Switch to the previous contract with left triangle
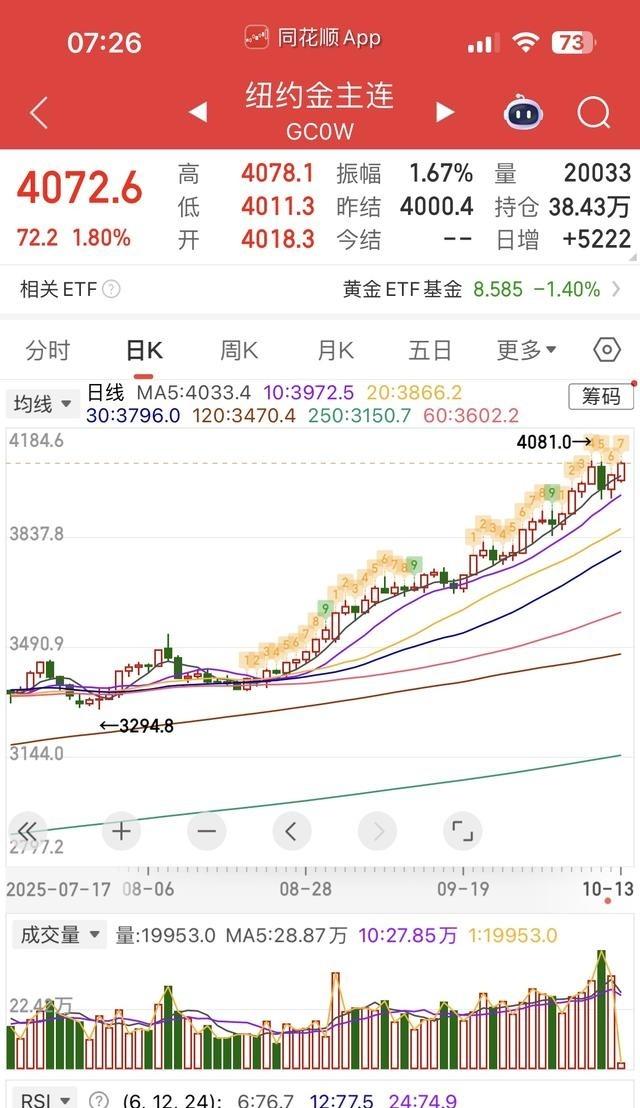The width and height of the screenshot is (640, 1108). pos(198,112)
